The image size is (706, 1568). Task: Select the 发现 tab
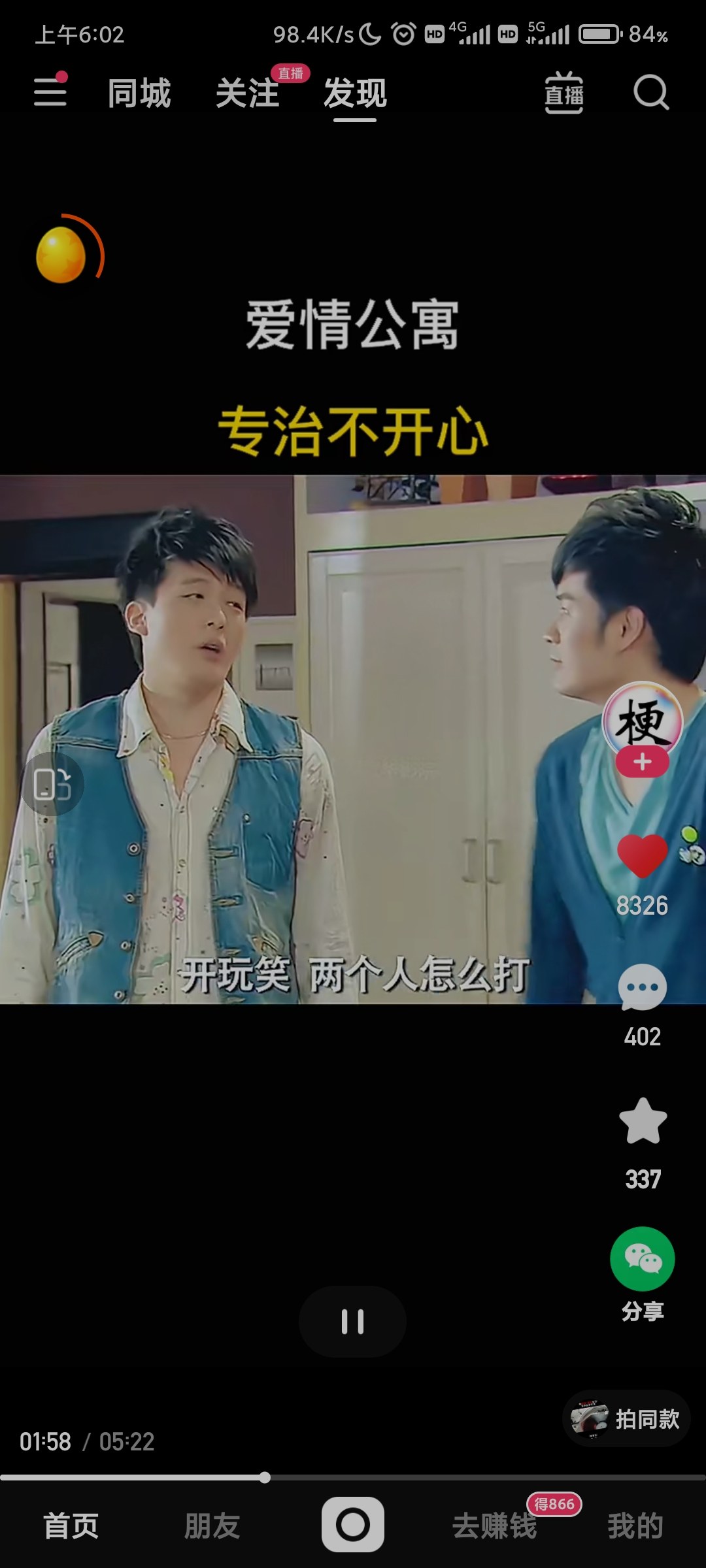coord(355,93)
